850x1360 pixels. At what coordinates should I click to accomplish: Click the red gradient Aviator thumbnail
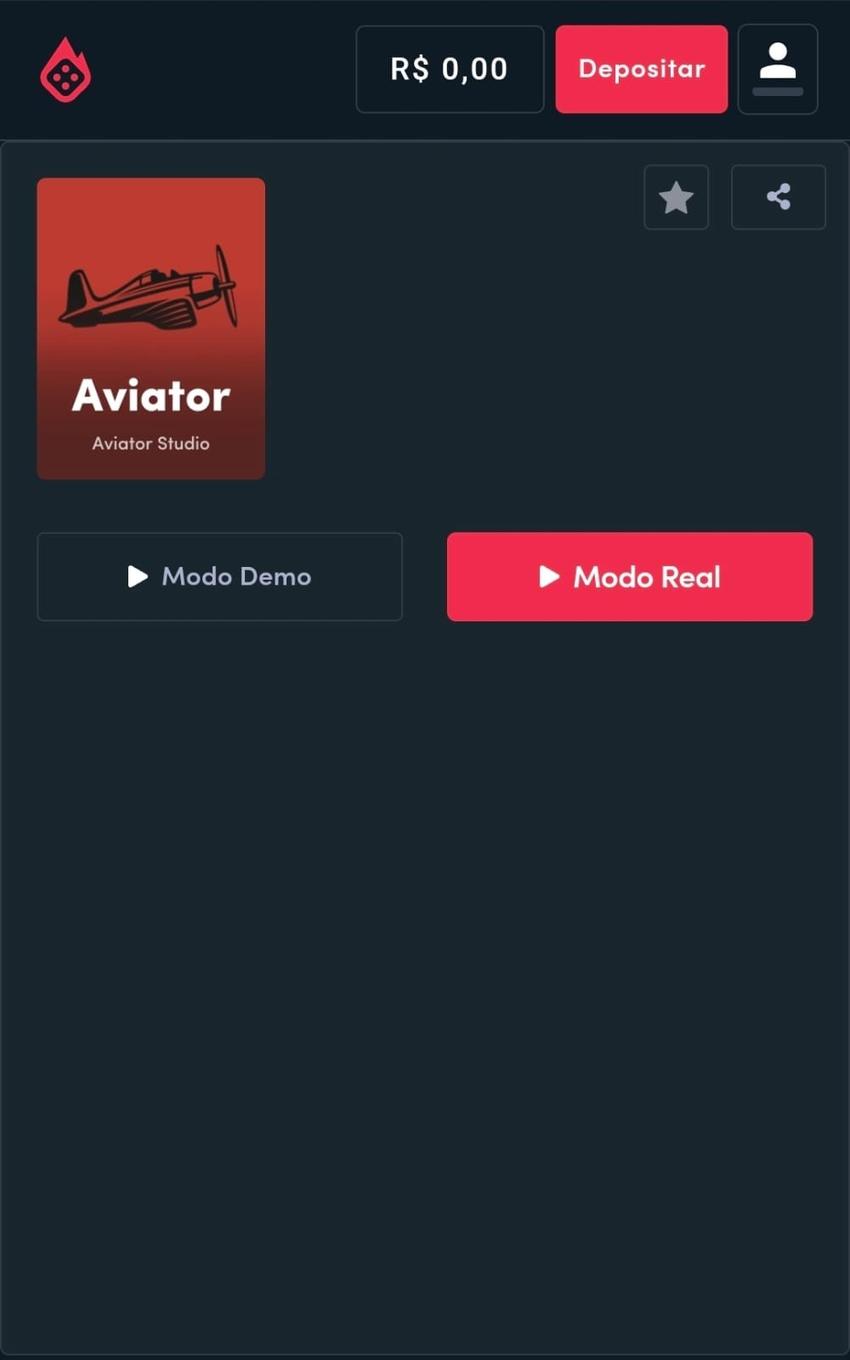[150, 328]
